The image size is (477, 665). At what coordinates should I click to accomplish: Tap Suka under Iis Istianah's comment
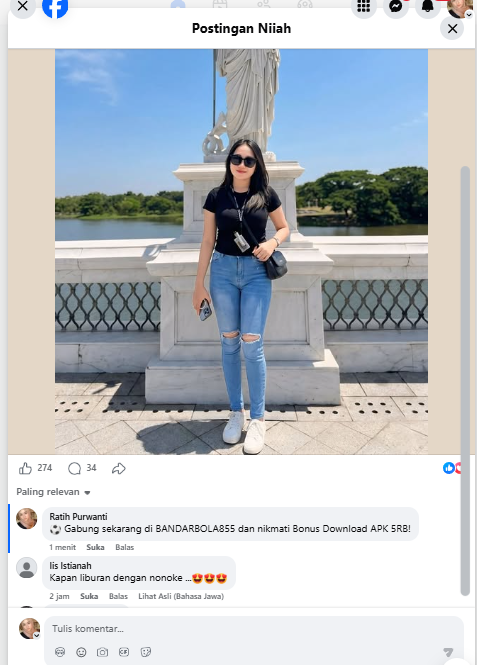coord(89,596)
